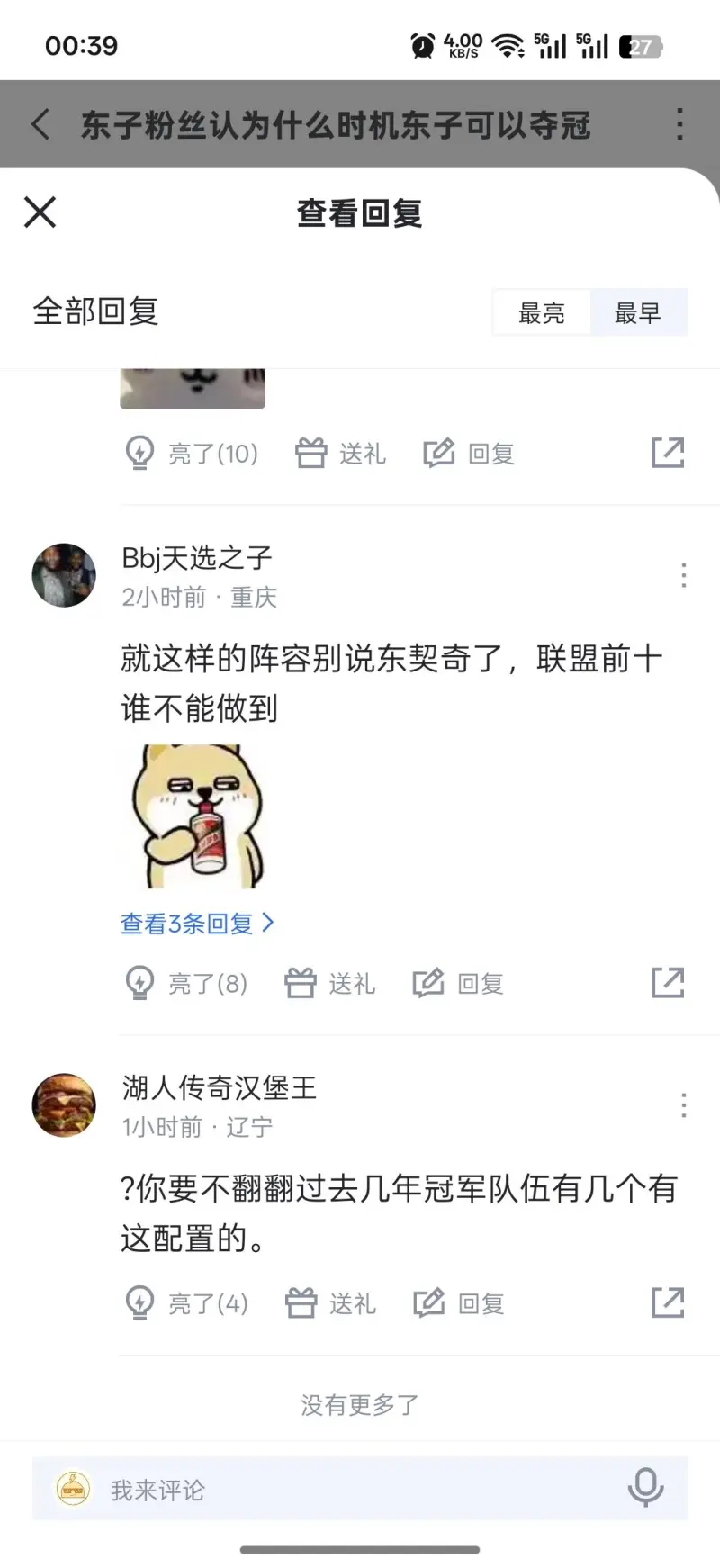Like the comment with 亮了(10)

[193, 453]
